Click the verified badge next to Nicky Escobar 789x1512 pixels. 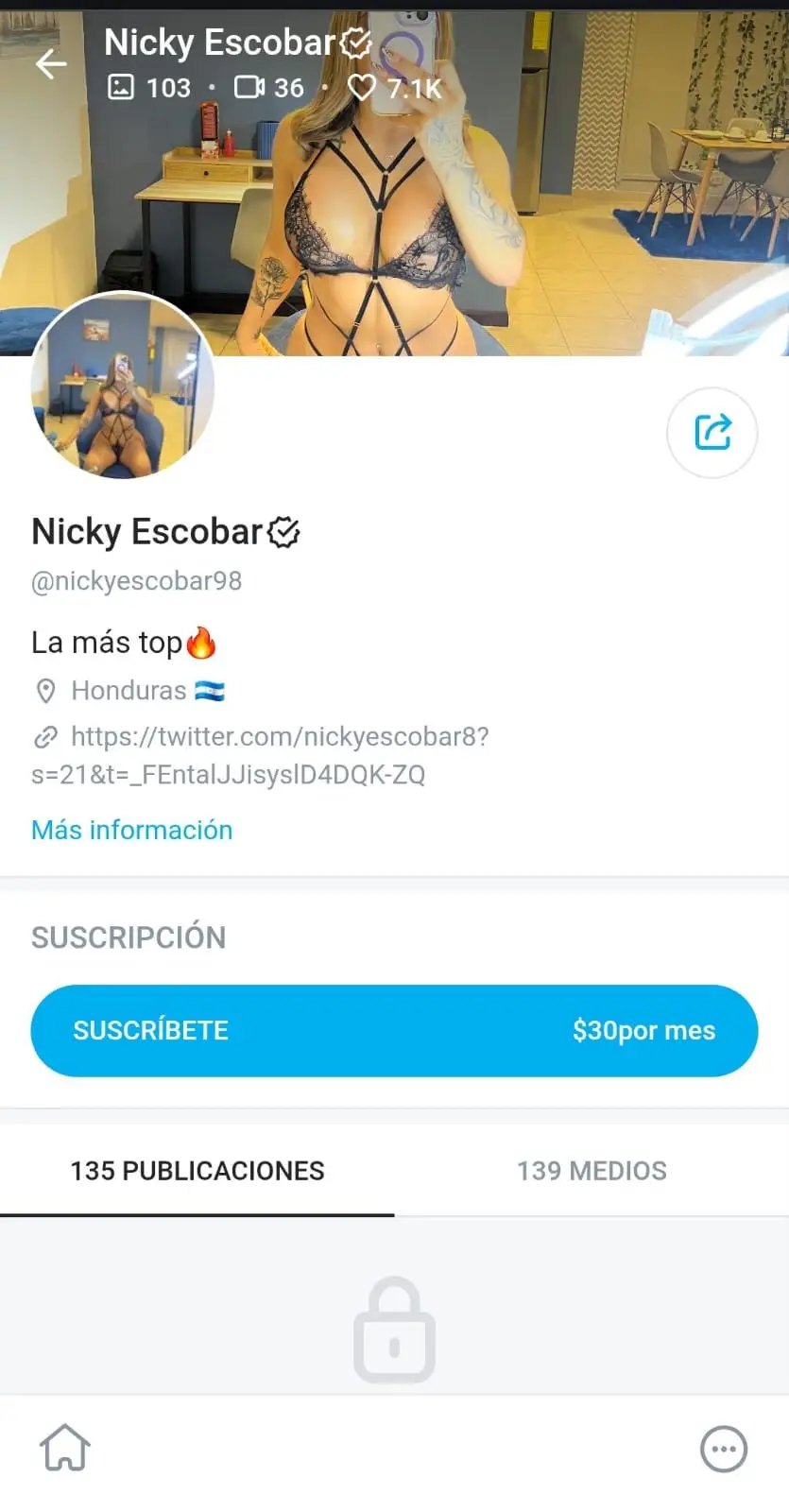point(283,531)
